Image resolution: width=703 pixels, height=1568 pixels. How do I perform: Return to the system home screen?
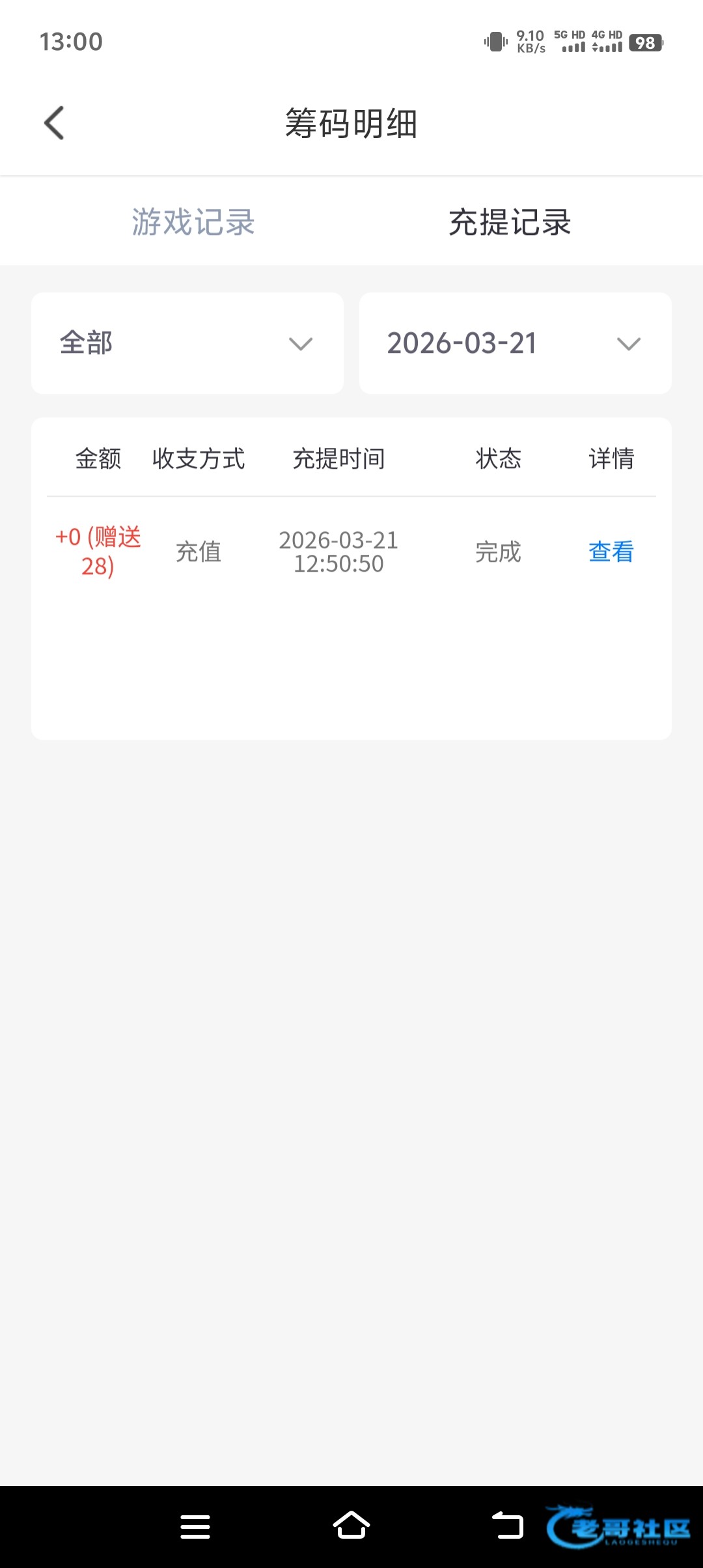[x=351, y=1525]
